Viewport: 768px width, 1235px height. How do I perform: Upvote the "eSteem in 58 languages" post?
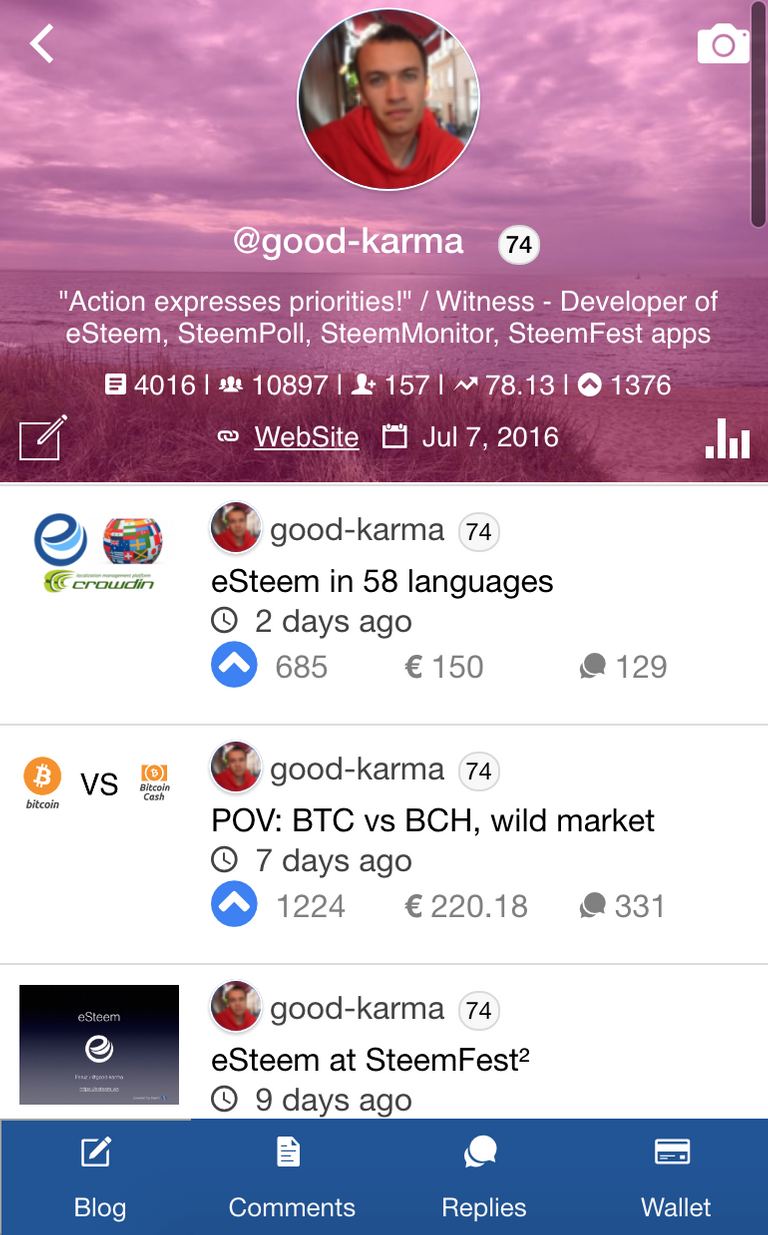[x=235, y=666]
